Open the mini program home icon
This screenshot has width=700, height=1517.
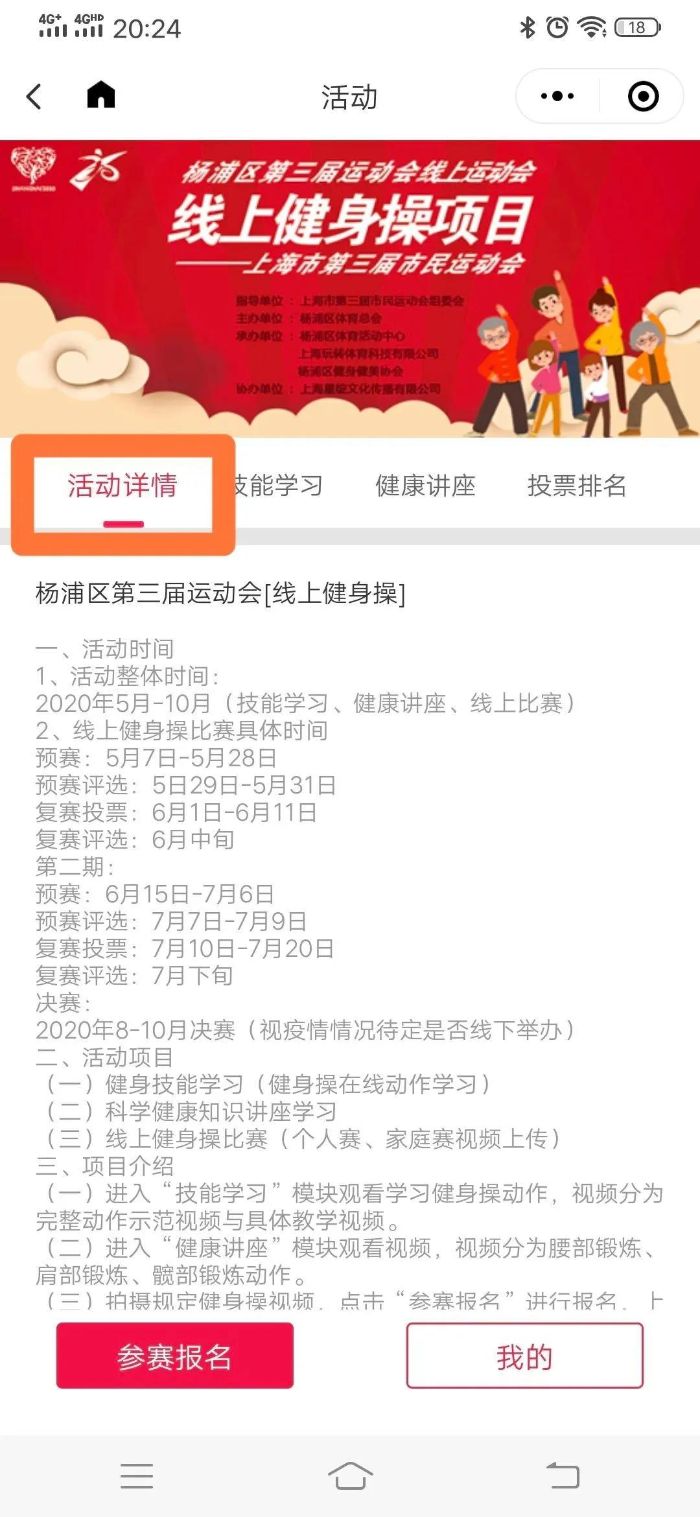click(101, 96)
